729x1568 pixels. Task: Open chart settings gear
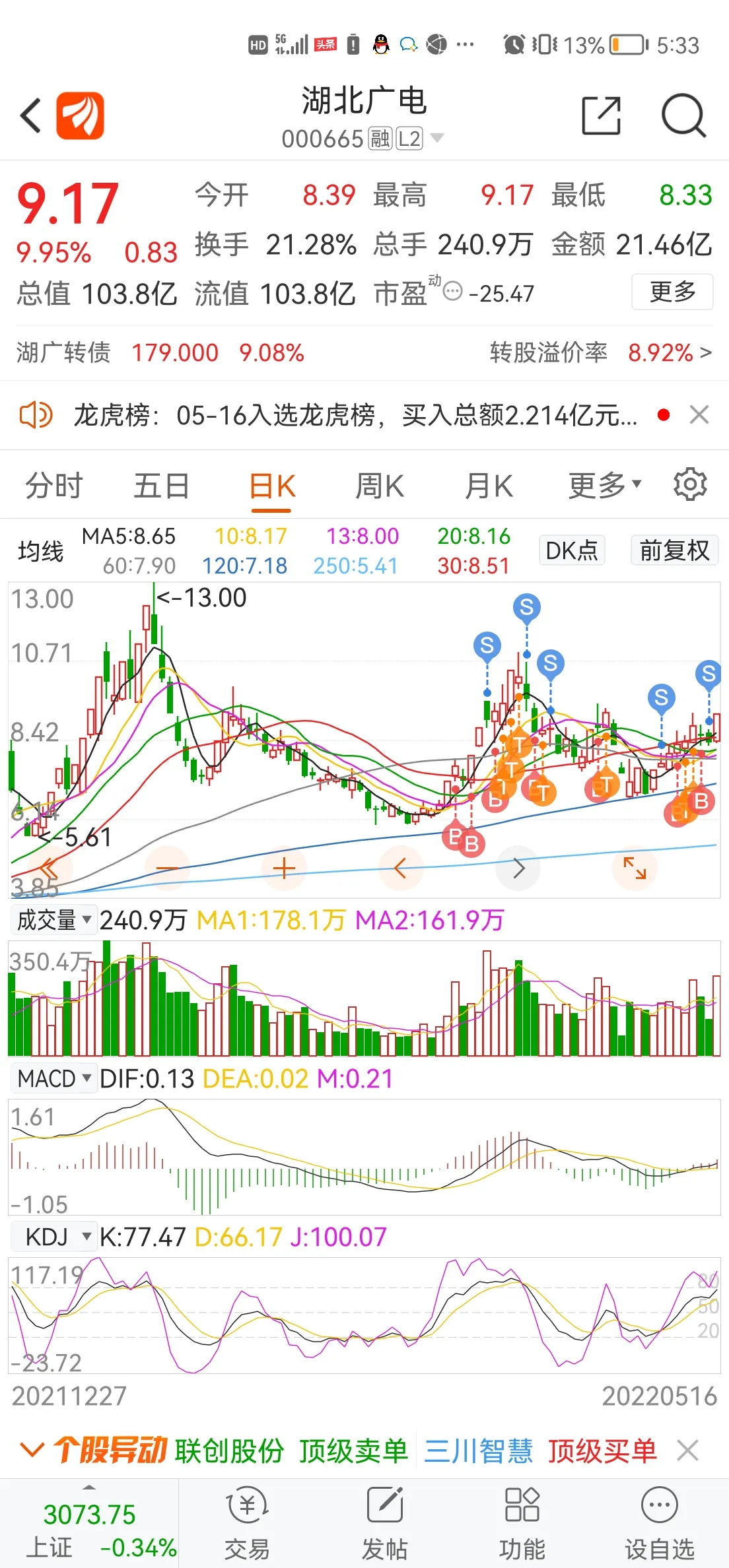(690, 485)
